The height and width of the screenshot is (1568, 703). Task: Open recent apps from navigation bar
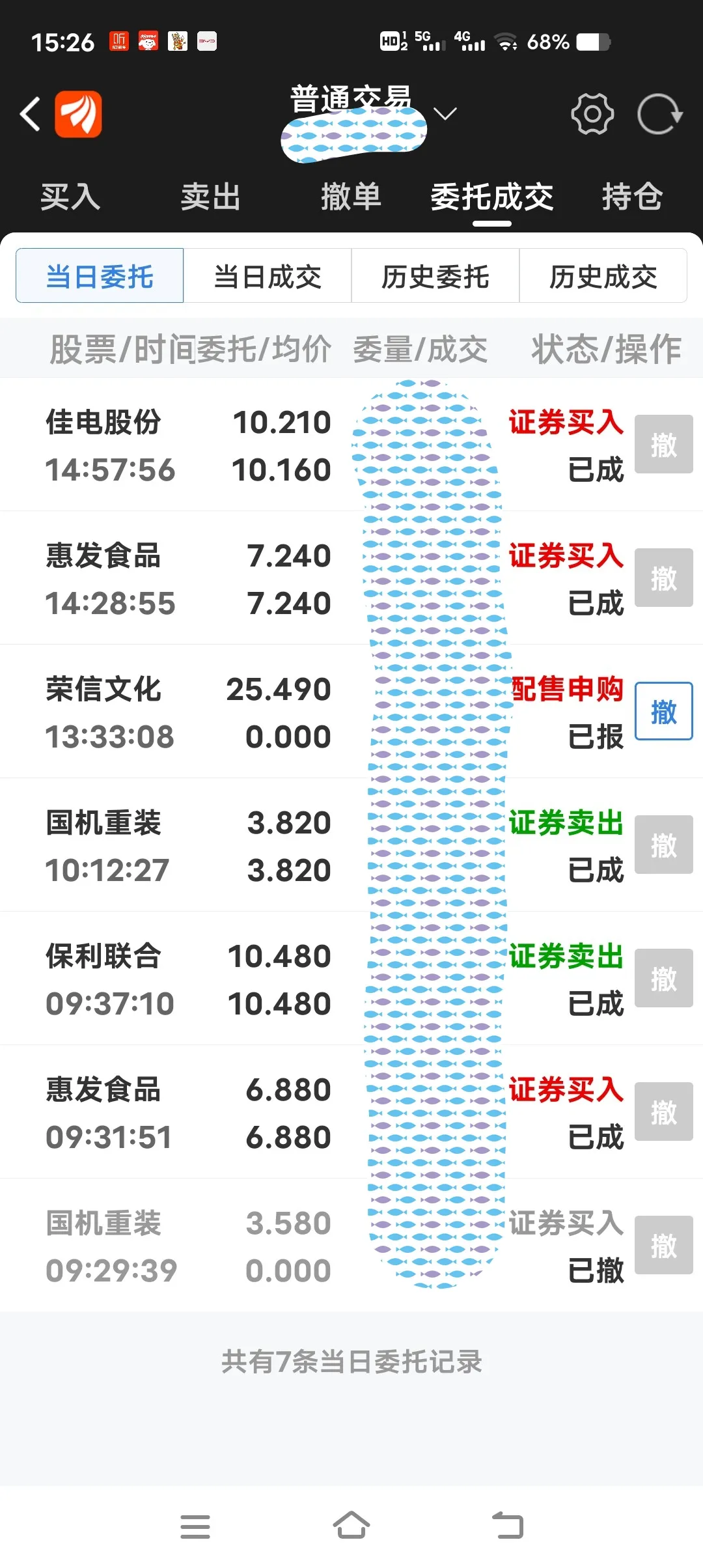195,1526
